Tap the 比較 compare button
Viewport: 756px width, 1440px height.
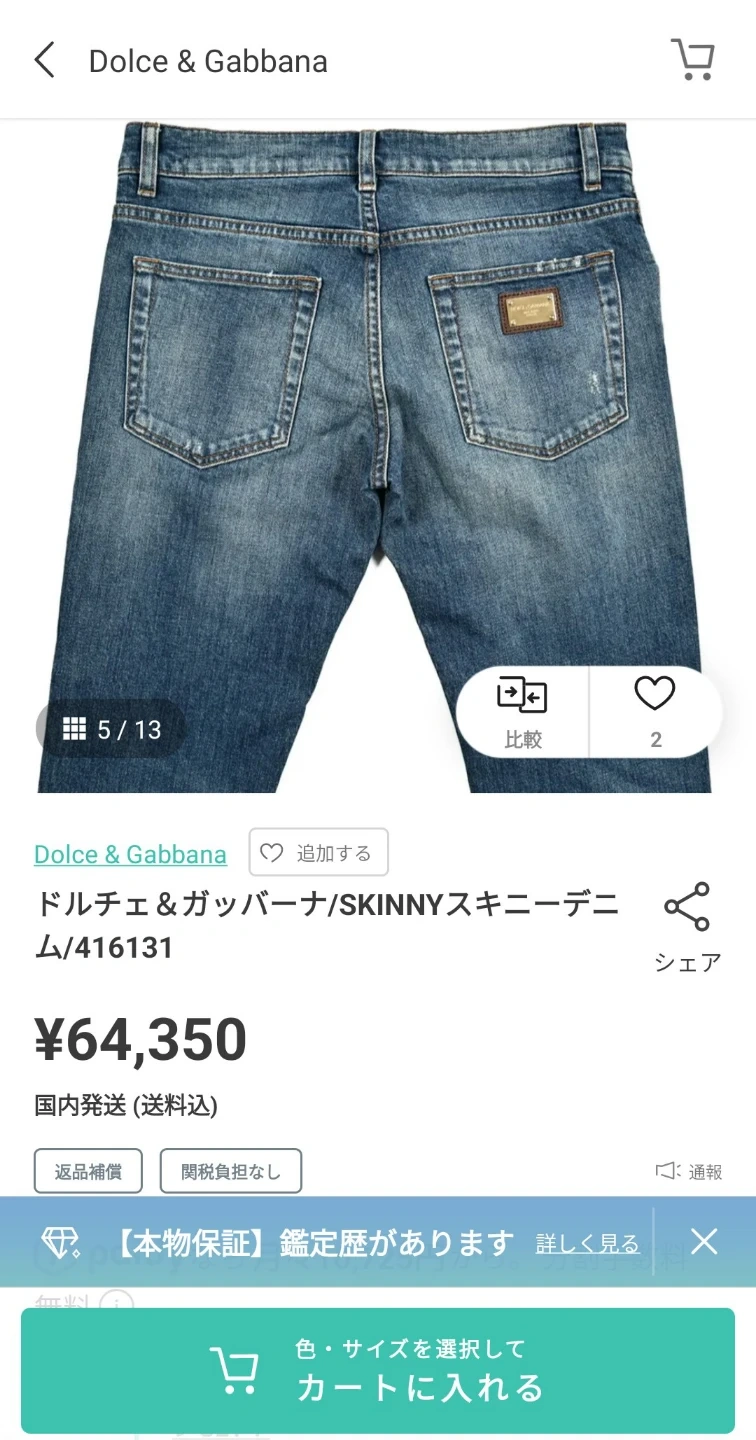click(522, 712)
